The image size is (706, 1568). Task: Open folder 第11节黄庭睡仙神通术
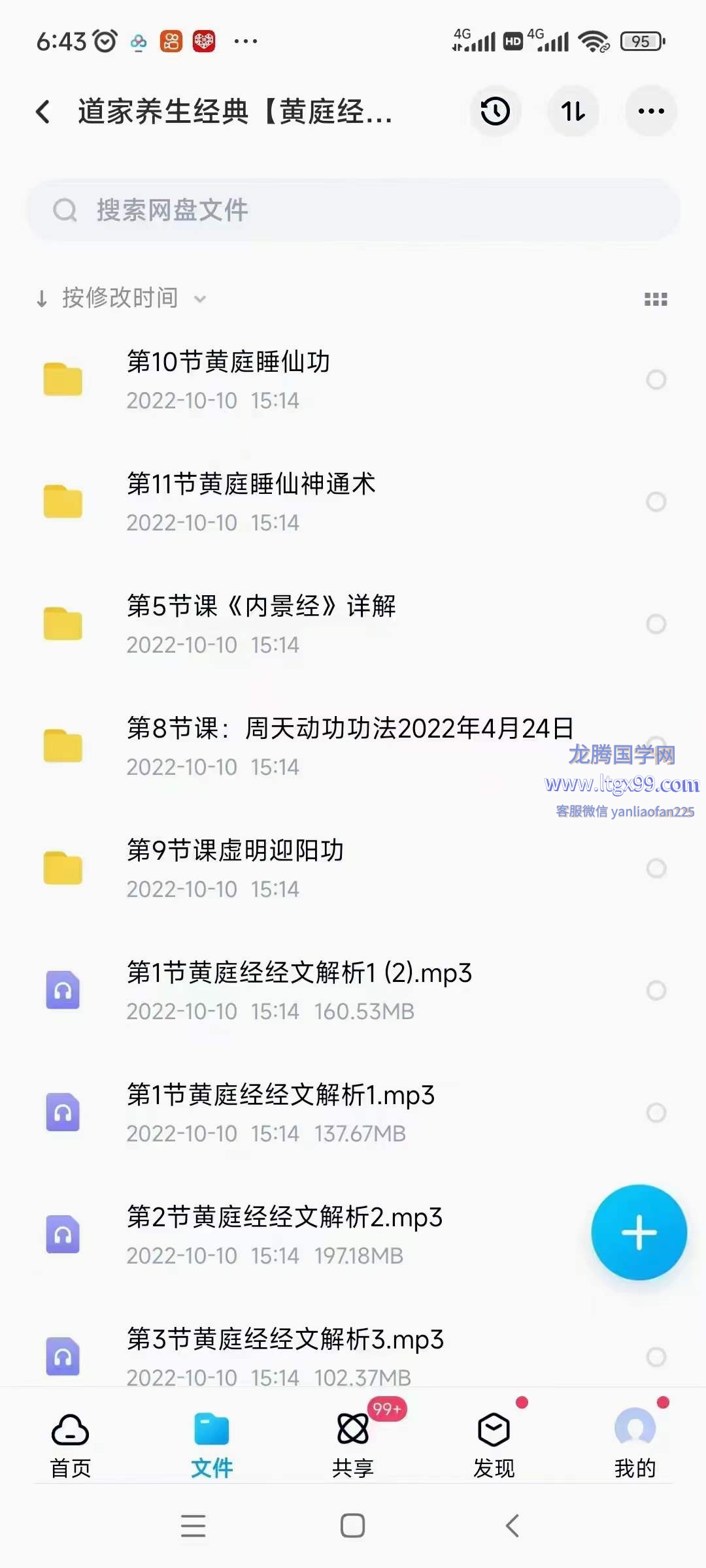coord(251,501)
